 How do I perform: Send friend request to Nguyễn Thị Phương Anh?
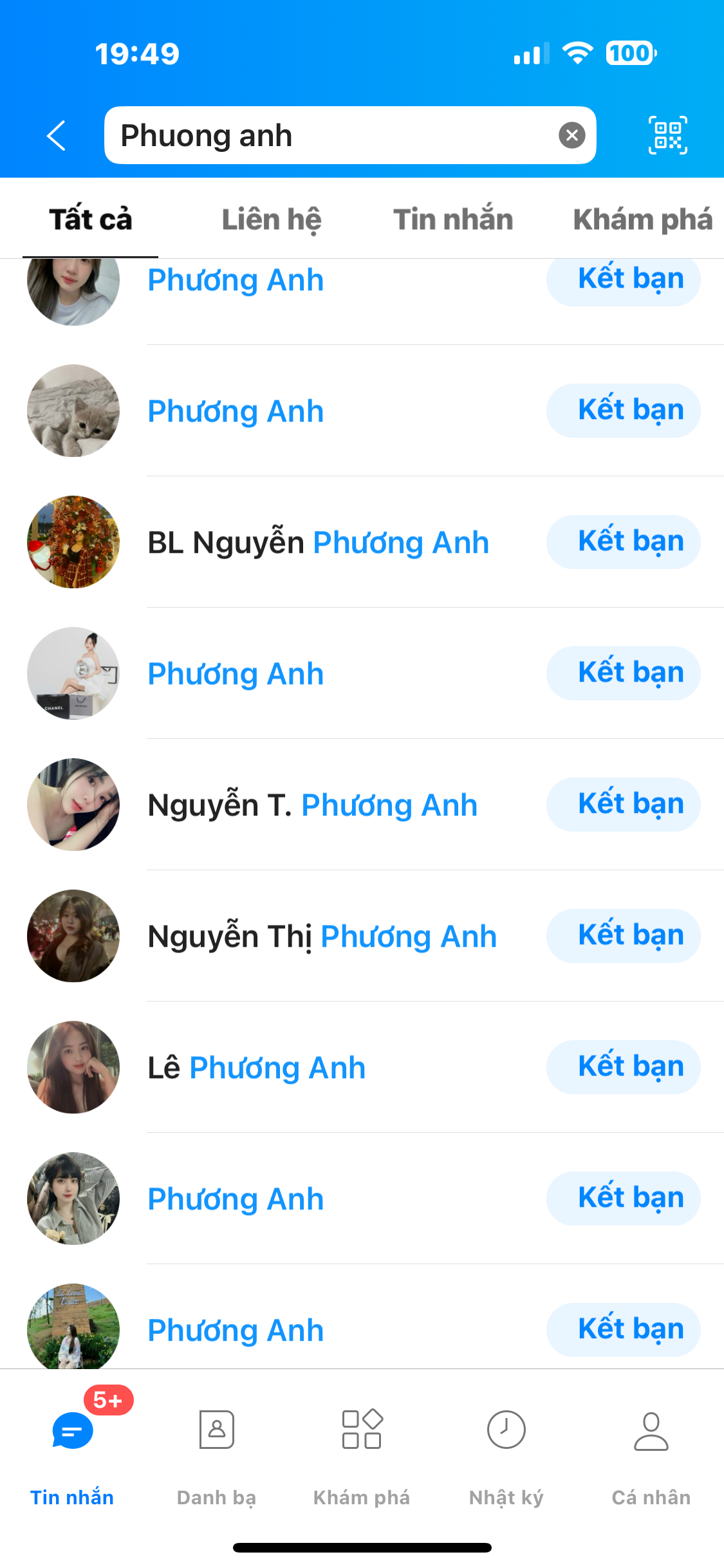623,936
